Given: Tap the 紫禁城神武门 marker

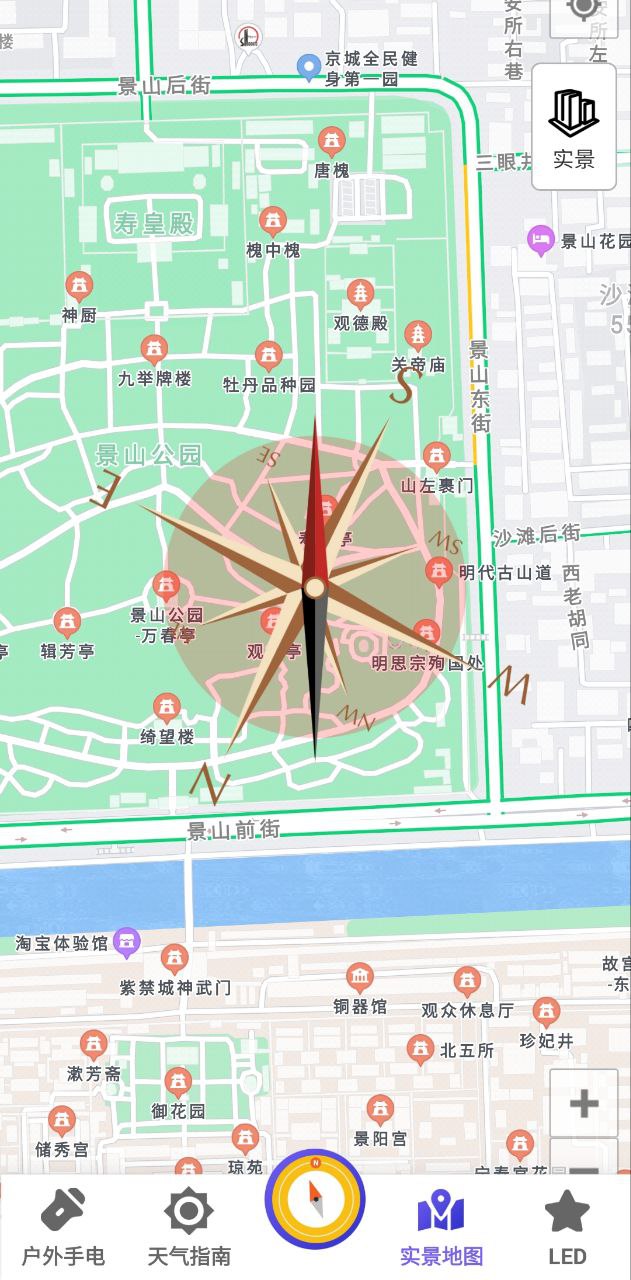Looking at the screenshot, I should pyautogui.click(x=175, y=960).
